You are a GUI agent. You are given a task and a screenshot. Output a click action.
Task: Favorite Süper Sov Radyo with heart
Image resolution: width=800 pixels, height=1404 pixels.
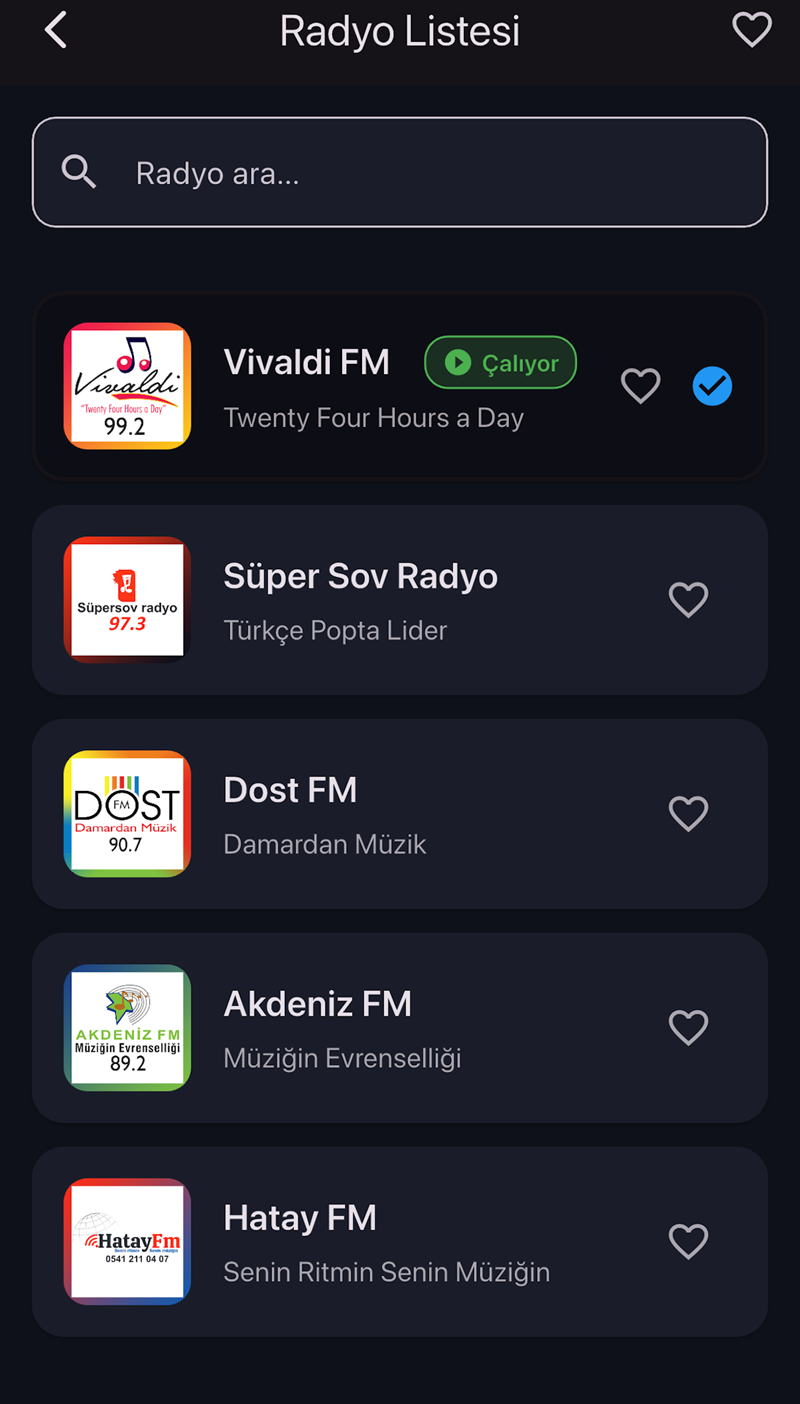[x=688, y=600]
